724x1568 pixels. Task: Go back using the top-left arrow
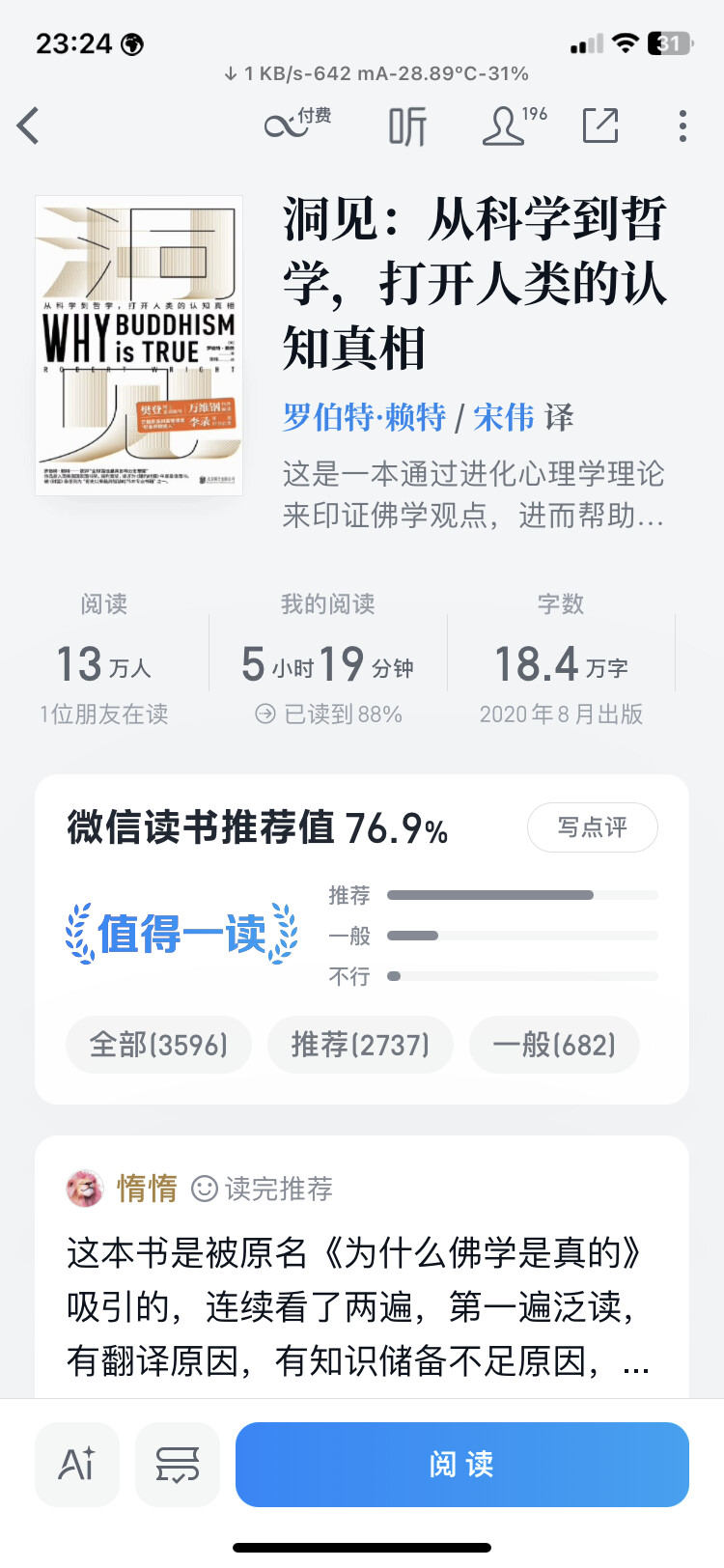(x=29, y=126)
